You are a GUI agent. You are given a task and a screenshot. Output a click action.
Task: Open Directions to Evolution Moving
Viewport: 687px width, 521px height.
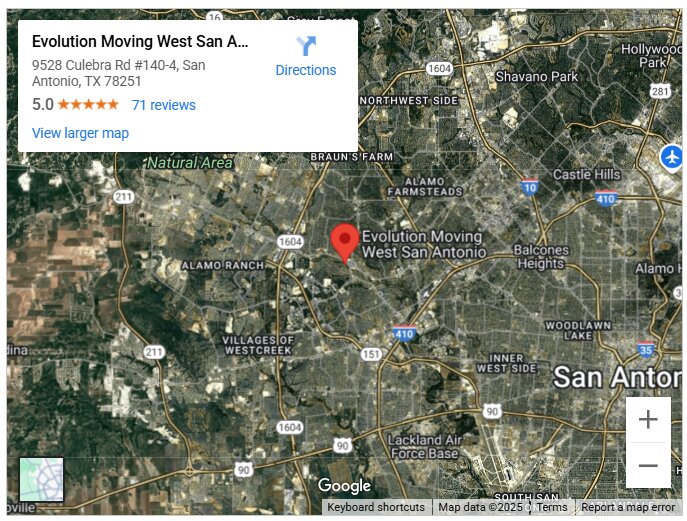tap(305, 56)
